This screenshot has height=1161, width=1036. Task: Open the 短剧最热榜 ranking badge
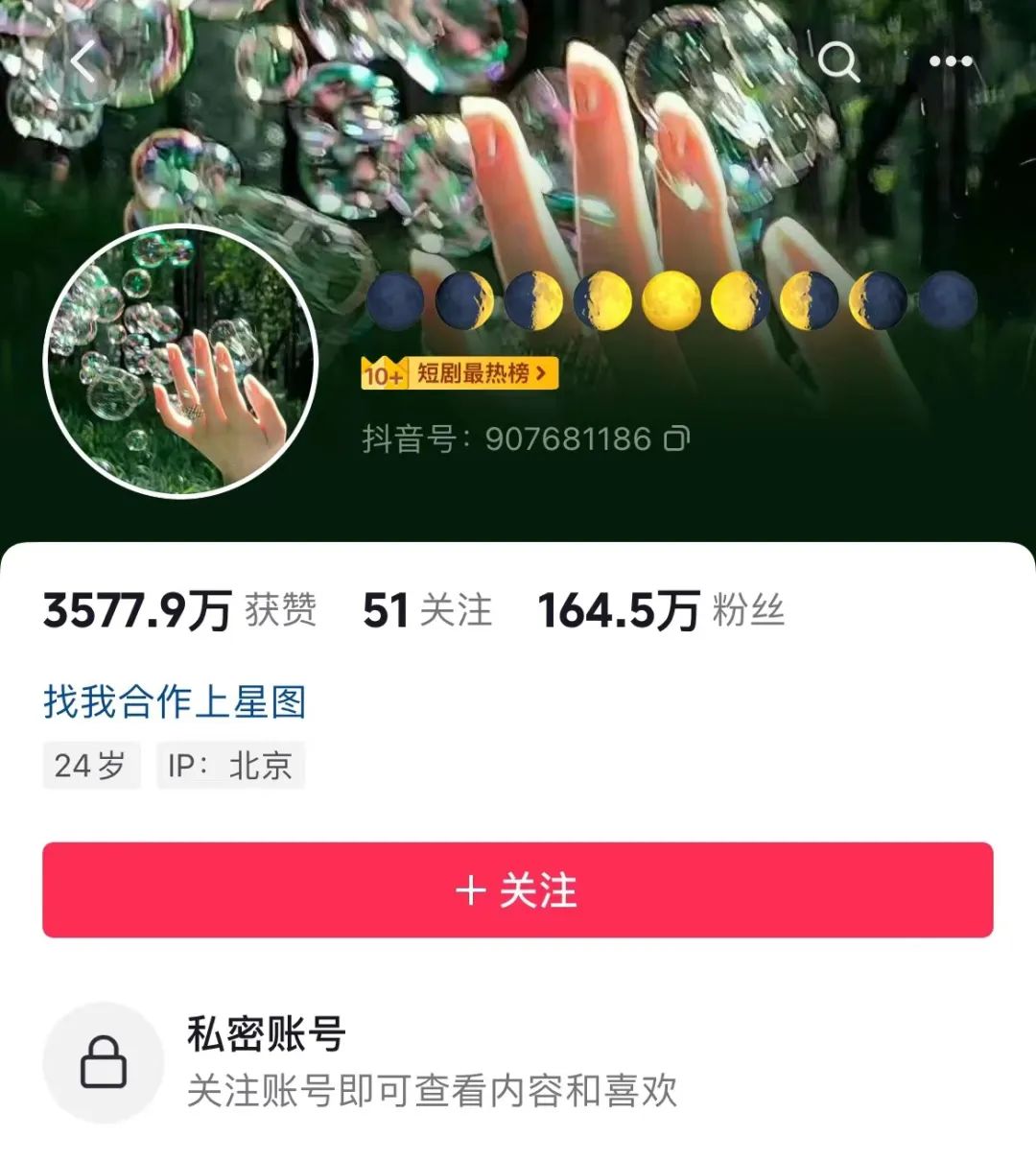pyautogui.click(x=459, y=373)
